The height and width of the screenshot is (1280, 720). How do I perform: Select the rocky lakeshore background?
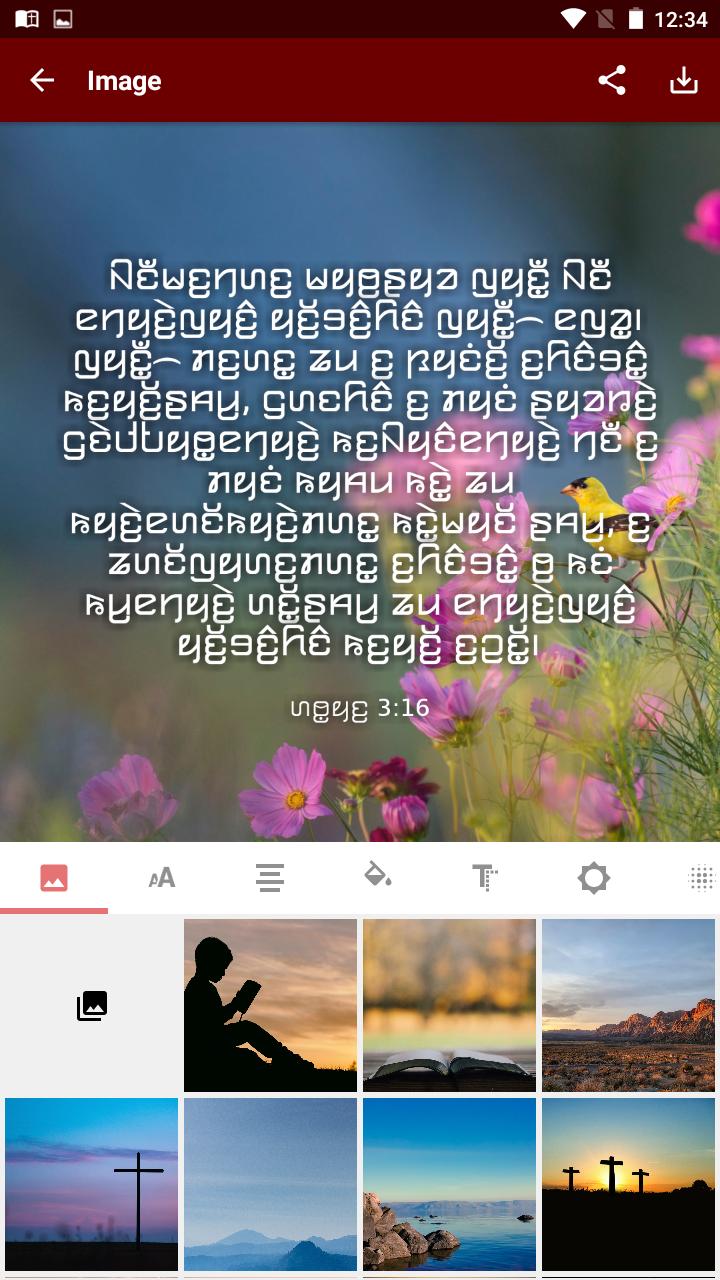[449, 1185]
